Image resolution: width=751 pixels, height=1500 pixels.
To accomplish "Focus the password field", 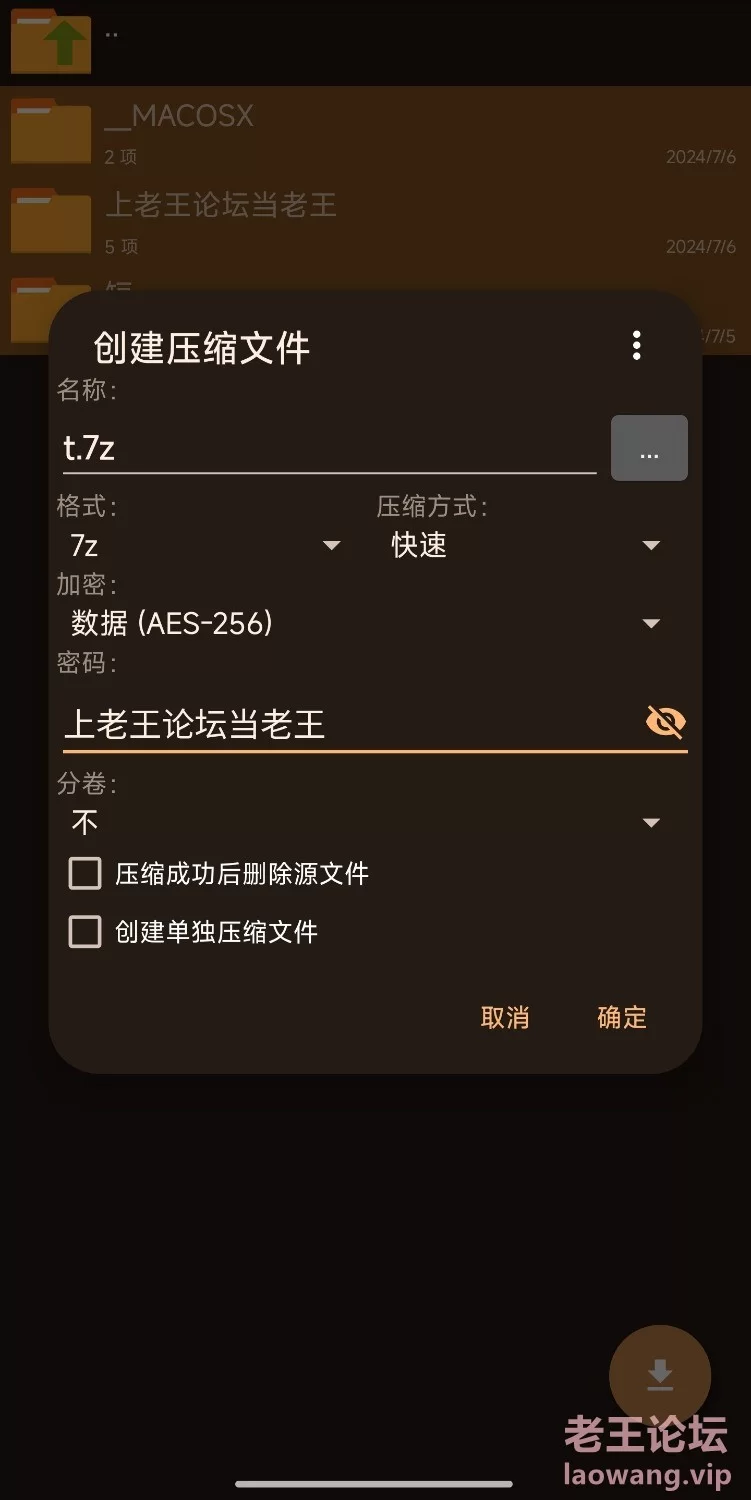I will coord(352,723).
